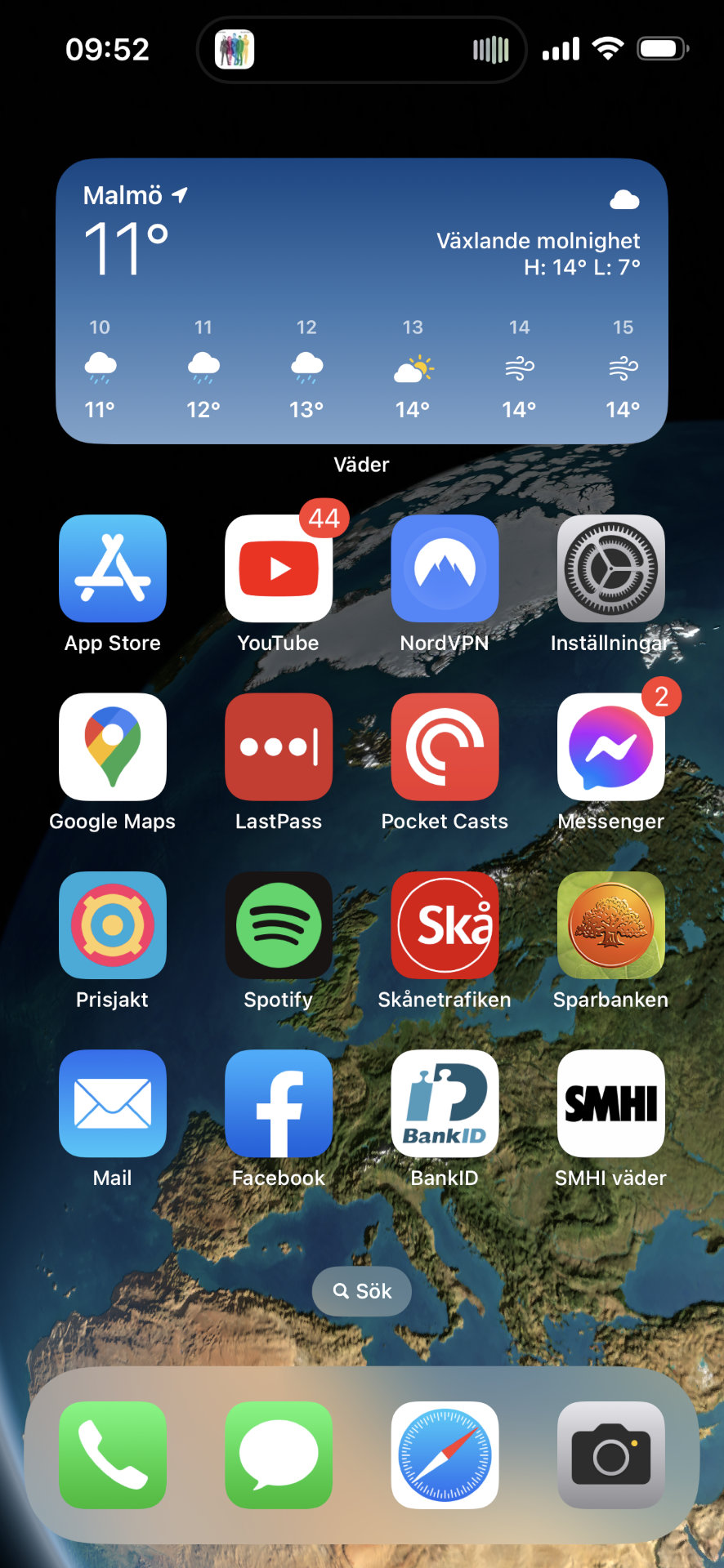Open SMHI väder app
The height and width of the screenshot is (1568, 724).
[x=610, y=1103]
